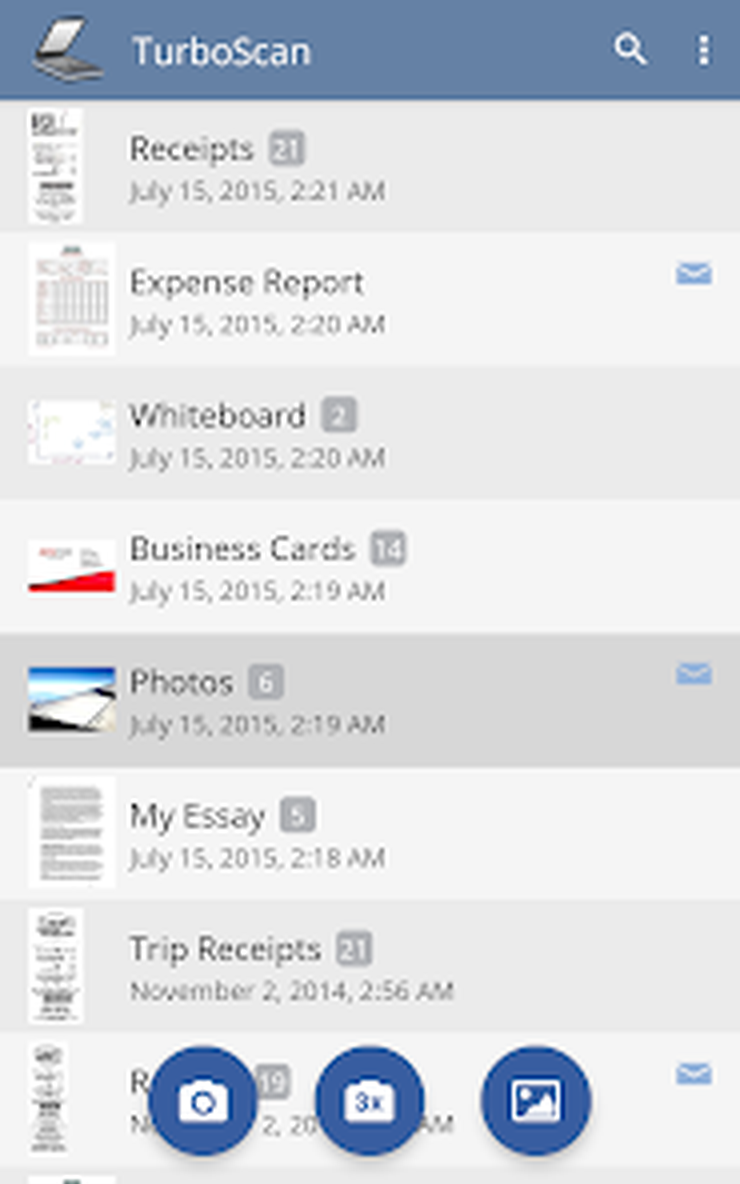Start a 3x SureScan capture
Viewport: 740px width, 1184px height.
pyautogui.click(x=369, y=1101)
